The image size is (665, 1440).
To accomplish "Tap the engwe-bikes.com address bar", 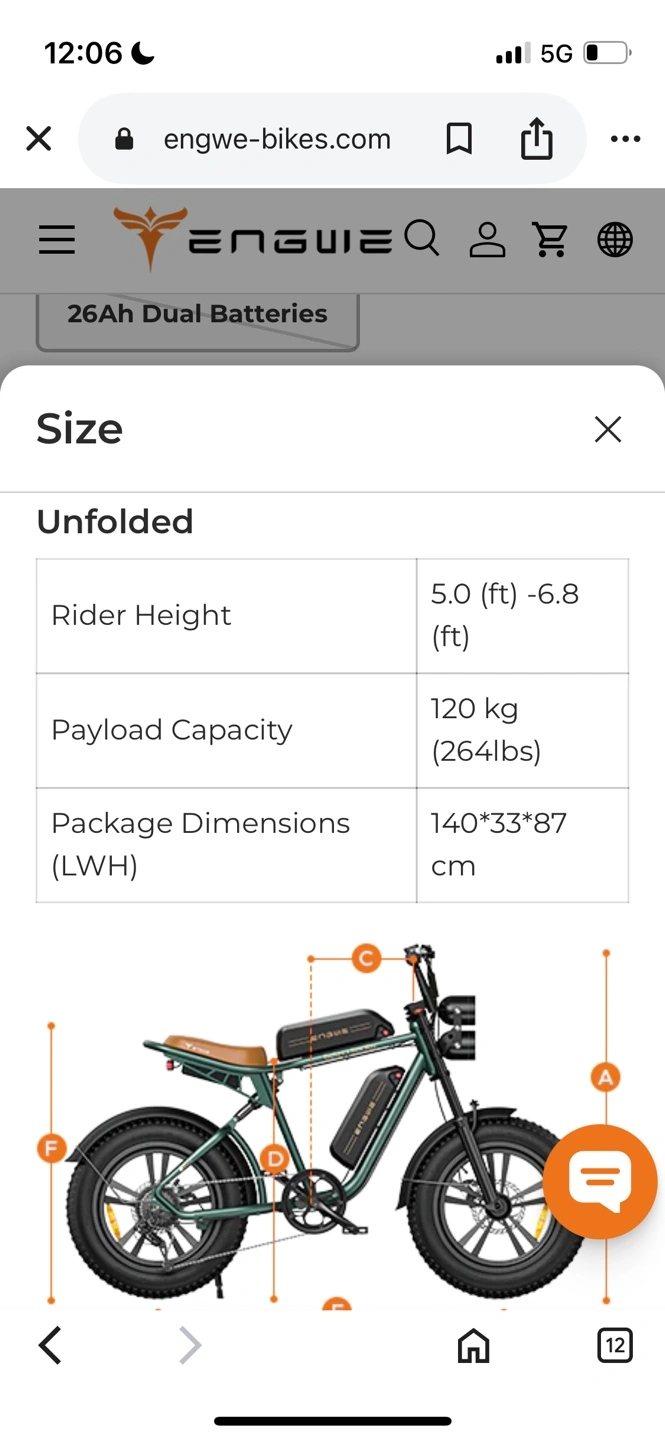I will click(x=276, y=139).
